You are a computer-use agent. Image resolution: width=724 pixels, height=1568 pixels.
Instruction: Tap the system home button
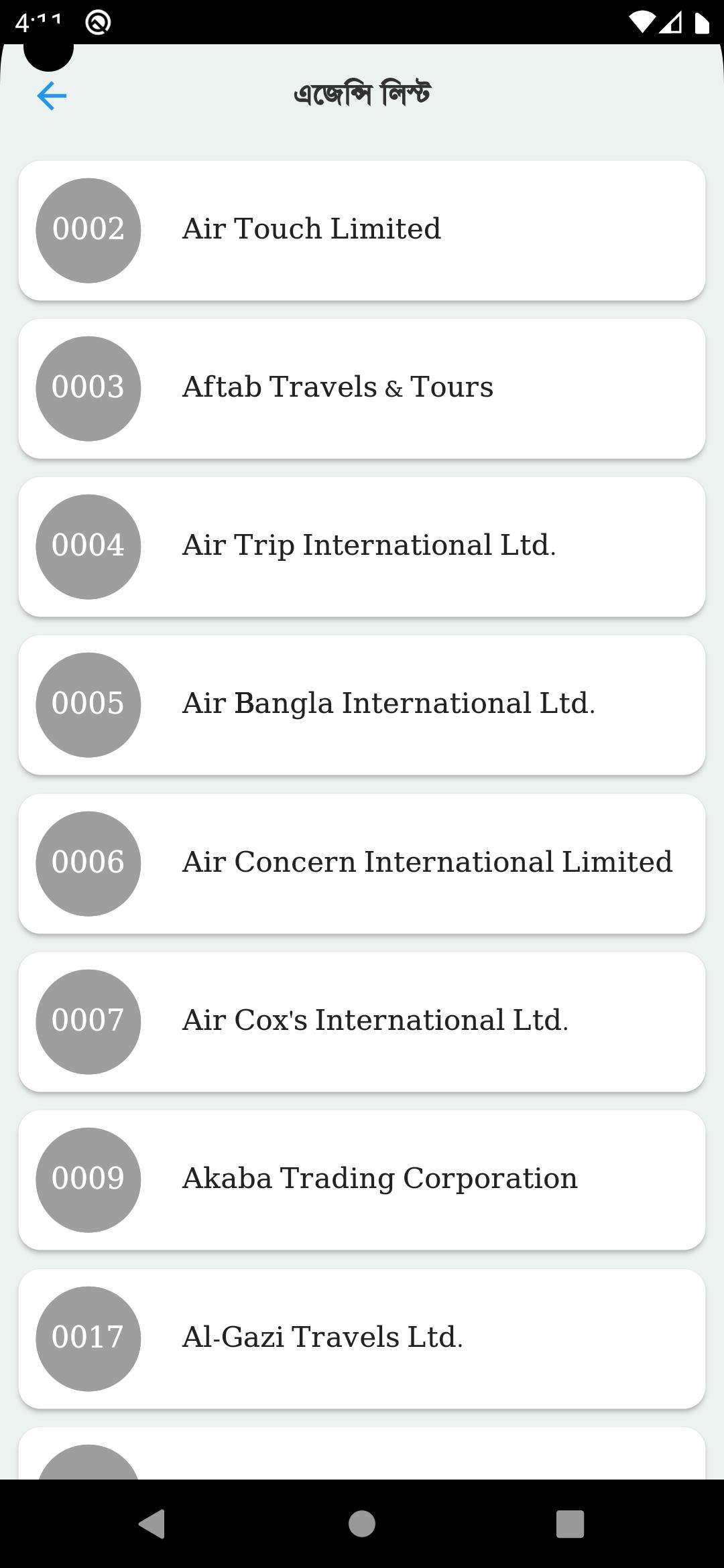pyautogui.click(x=362, y=1524)
